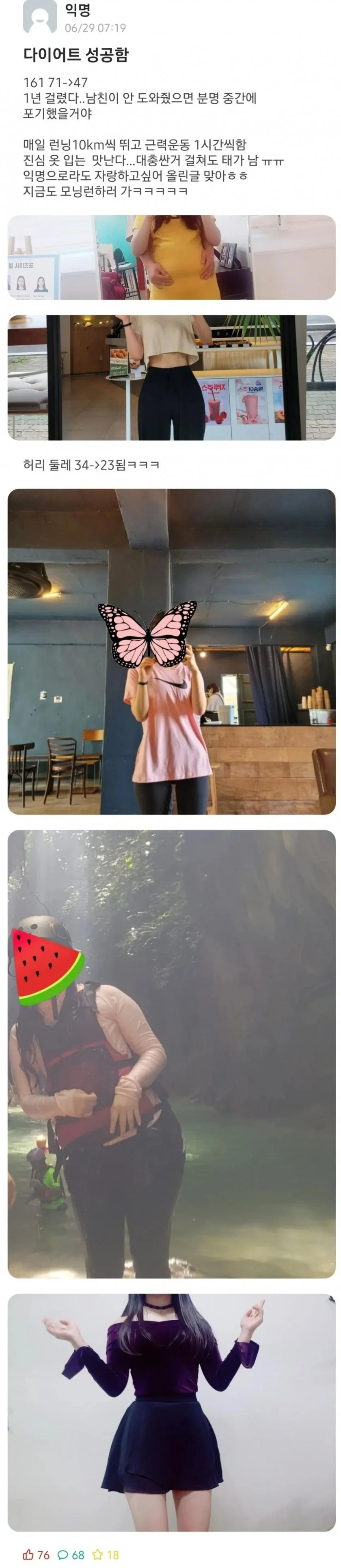The height and width of the screenshot is (1568, 341).
Task: Tap the 익명 profile avatar
Action: pyautogui.click(x=40, y=17)
